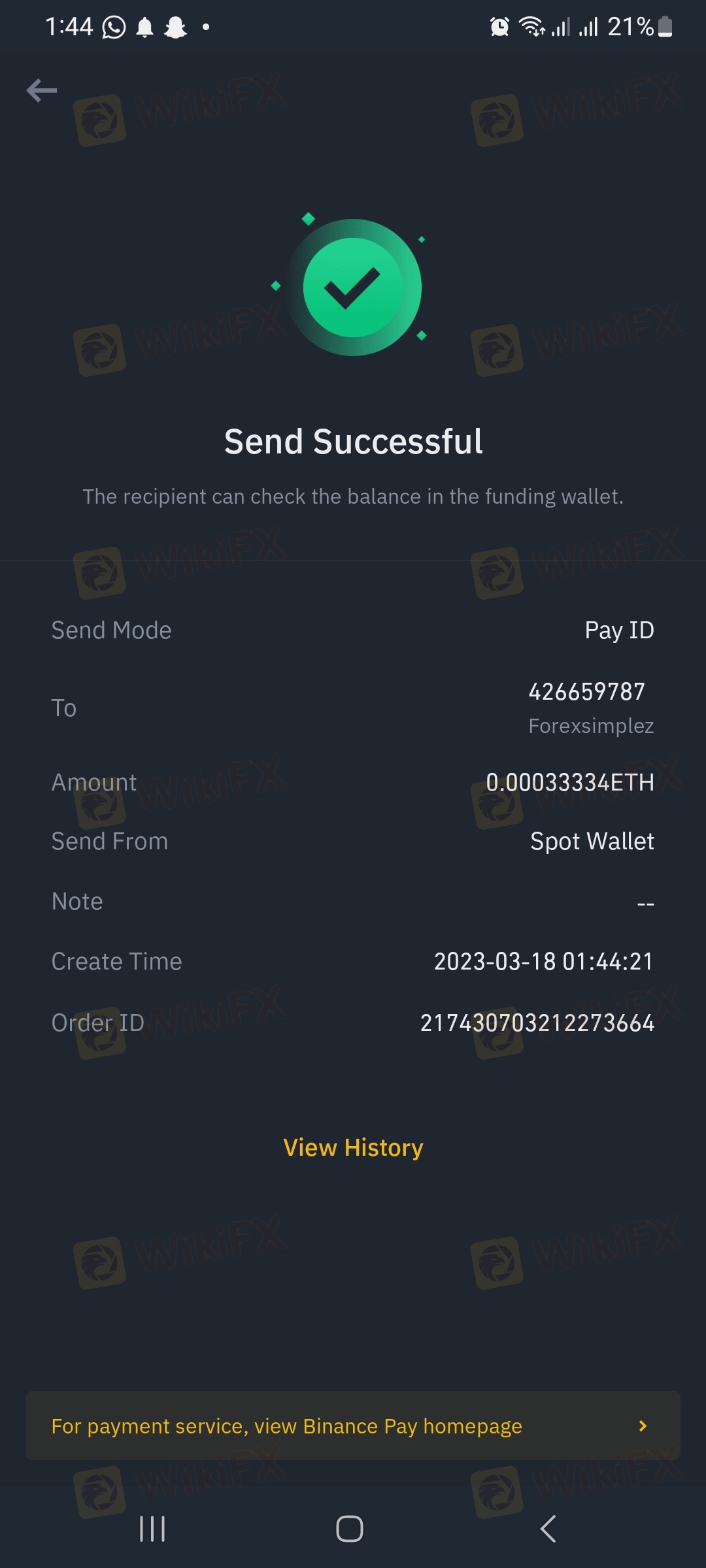Tap the system back button
Viewport: 706px width, 1568px height.
[548, 1529]
